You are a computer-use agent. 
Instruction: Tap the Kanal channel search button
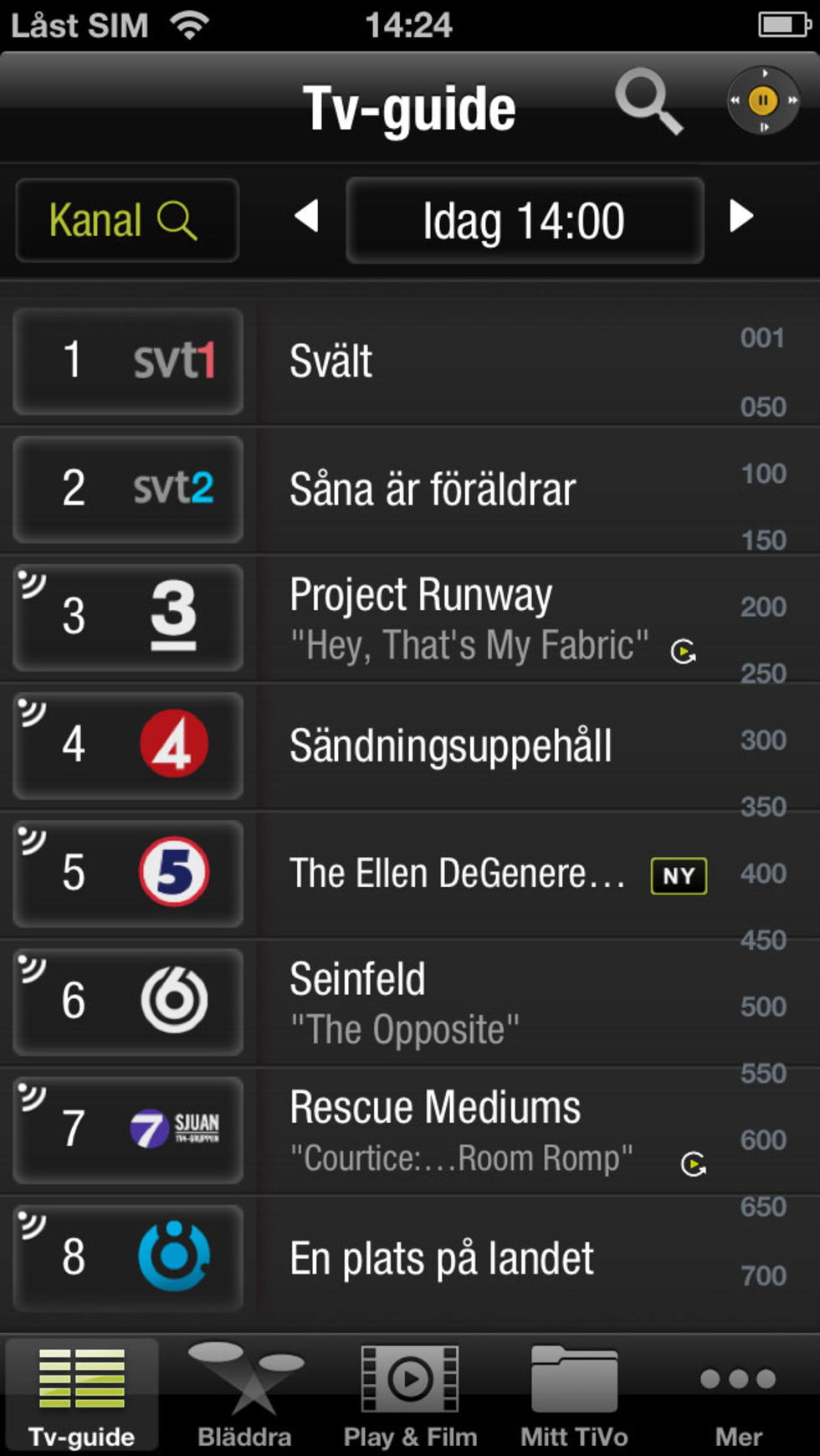point(127,221)
